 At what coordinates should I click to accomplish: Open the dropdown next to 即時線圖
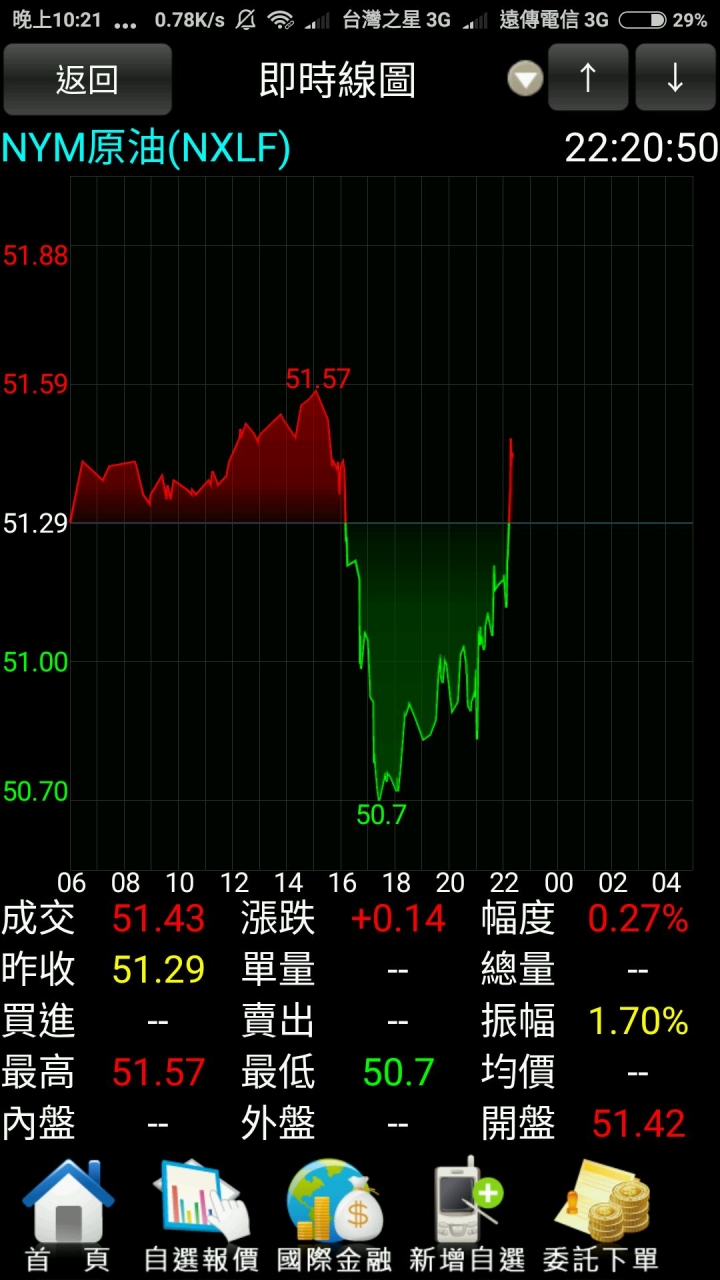click(525, 78)
